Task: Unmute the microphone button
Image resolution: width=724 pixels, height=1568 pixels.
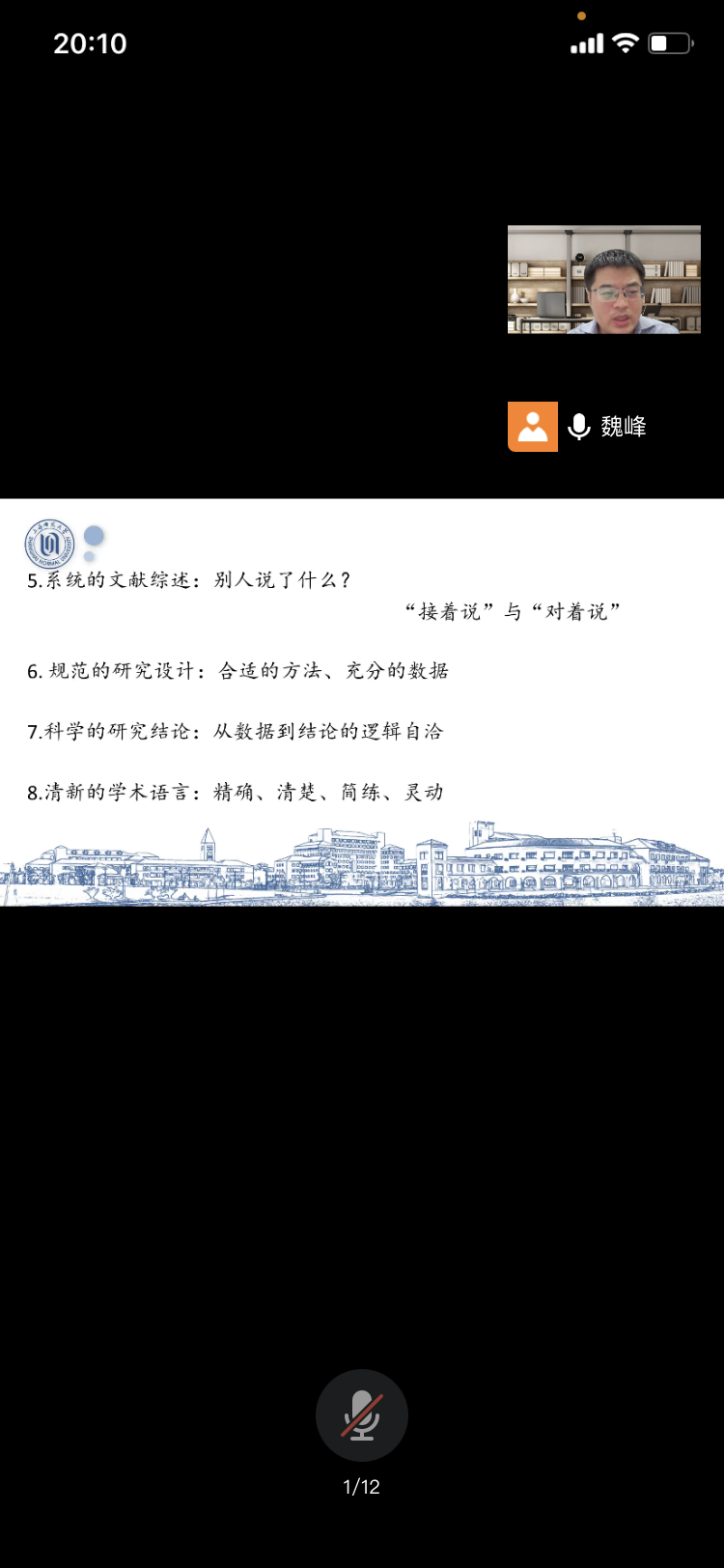Action: tap(362, 1415)
